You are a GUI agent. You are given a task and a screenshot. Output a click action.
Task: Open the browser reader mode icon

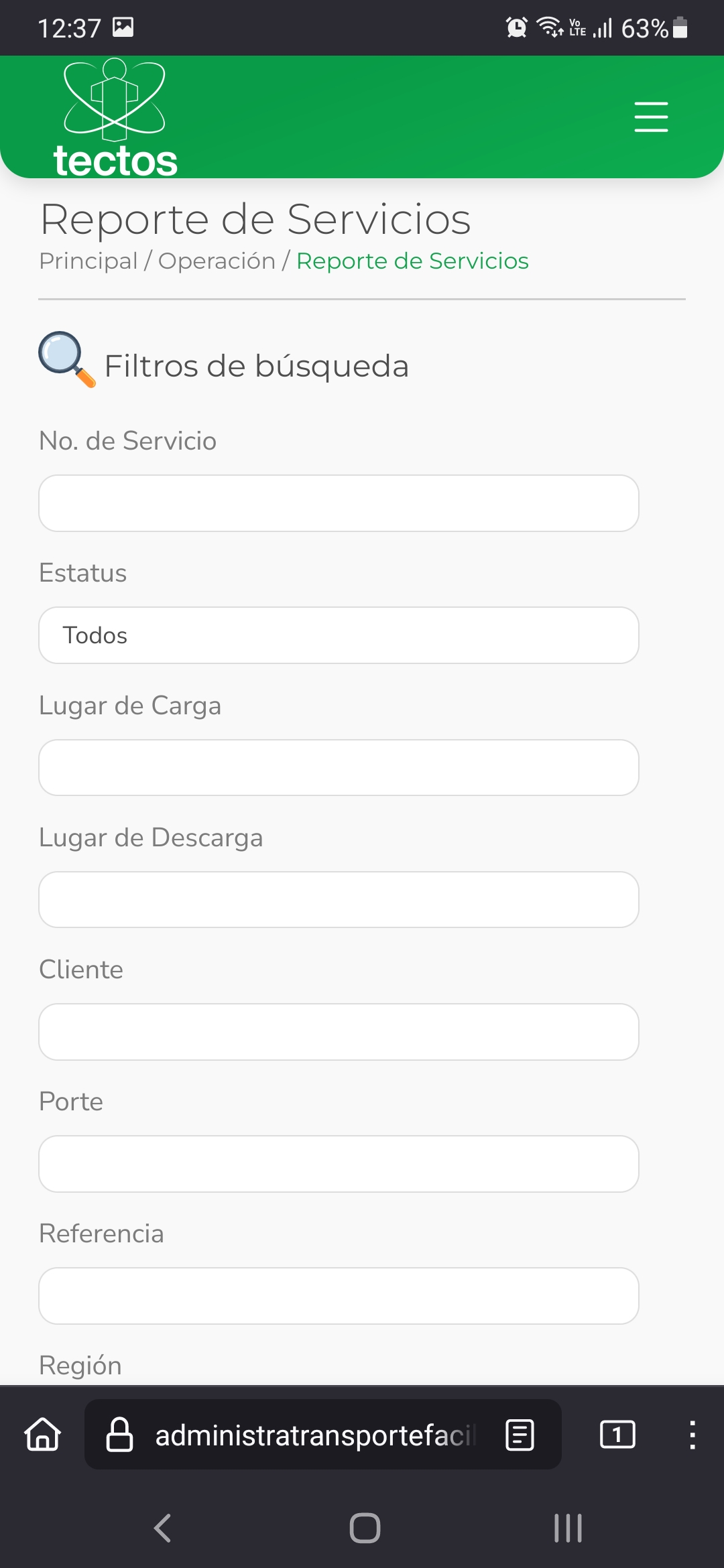click(520, 1435)
